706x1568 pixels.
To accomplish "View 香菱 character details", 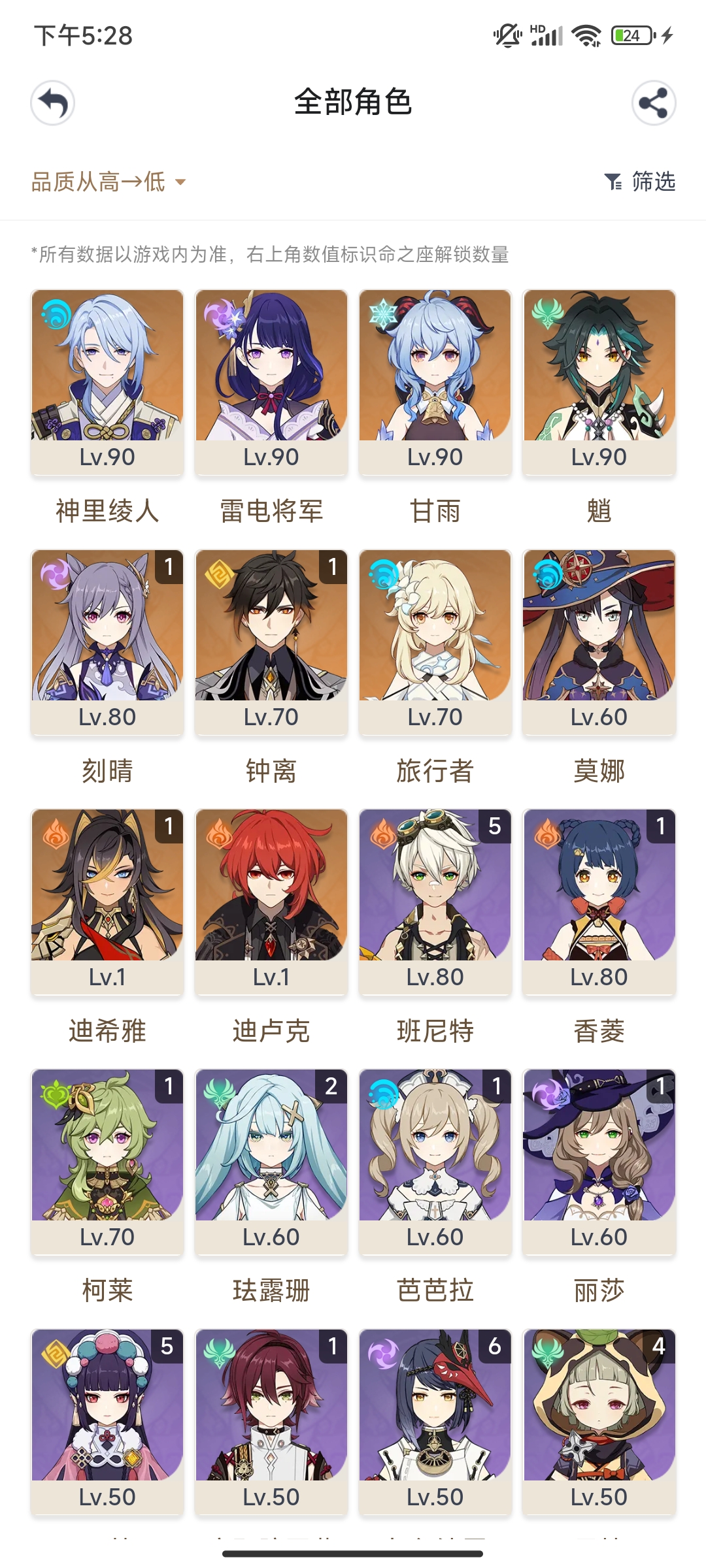I will point(599,902).
